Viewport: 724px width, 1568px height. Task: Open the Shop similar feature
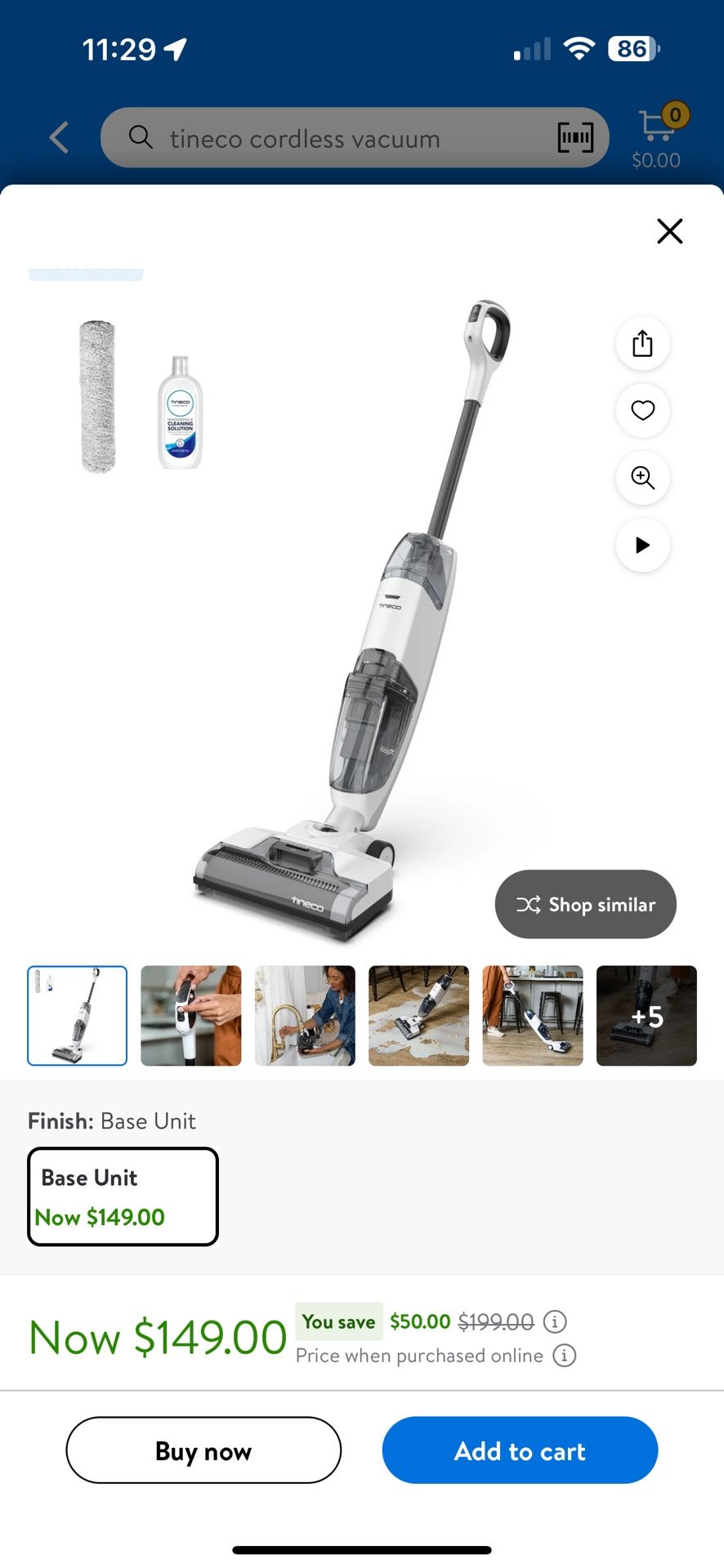[585, 904]
